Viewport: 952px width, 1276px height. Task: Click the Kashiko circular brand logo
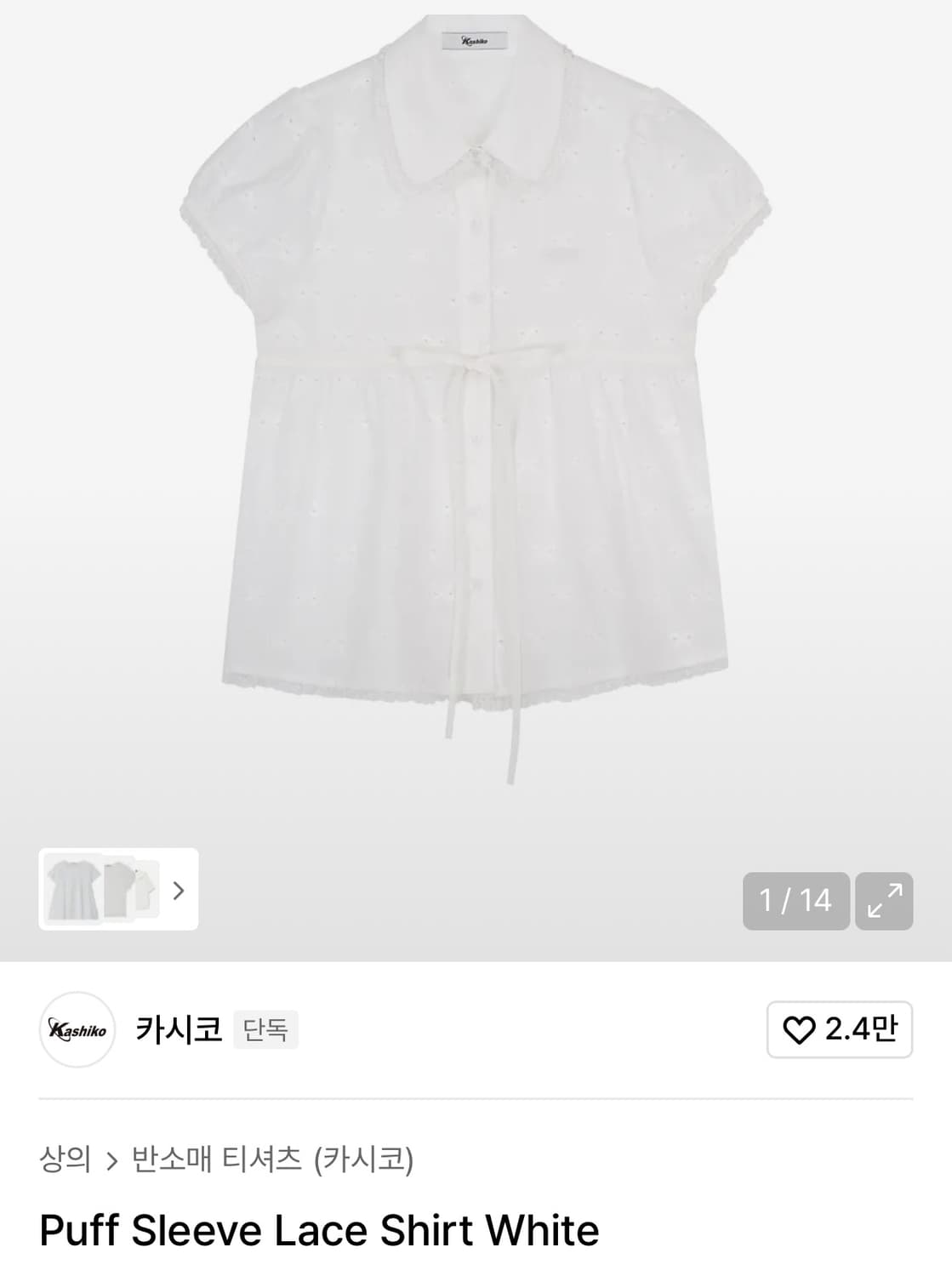(77, 1030)
